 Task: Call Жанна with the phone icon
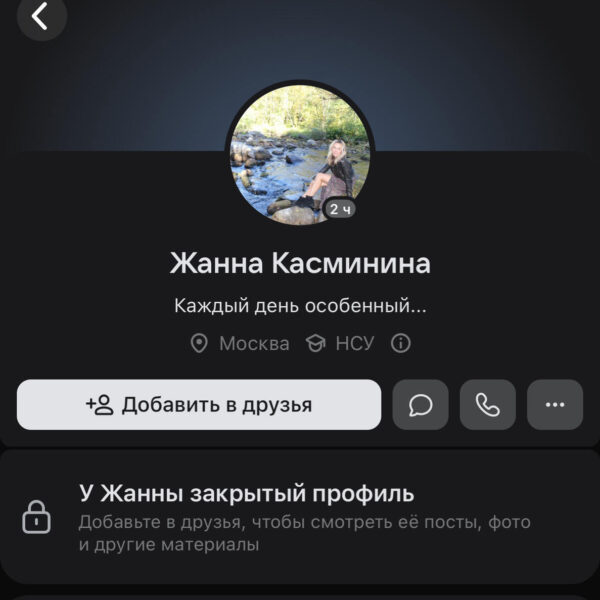point(487,405)
